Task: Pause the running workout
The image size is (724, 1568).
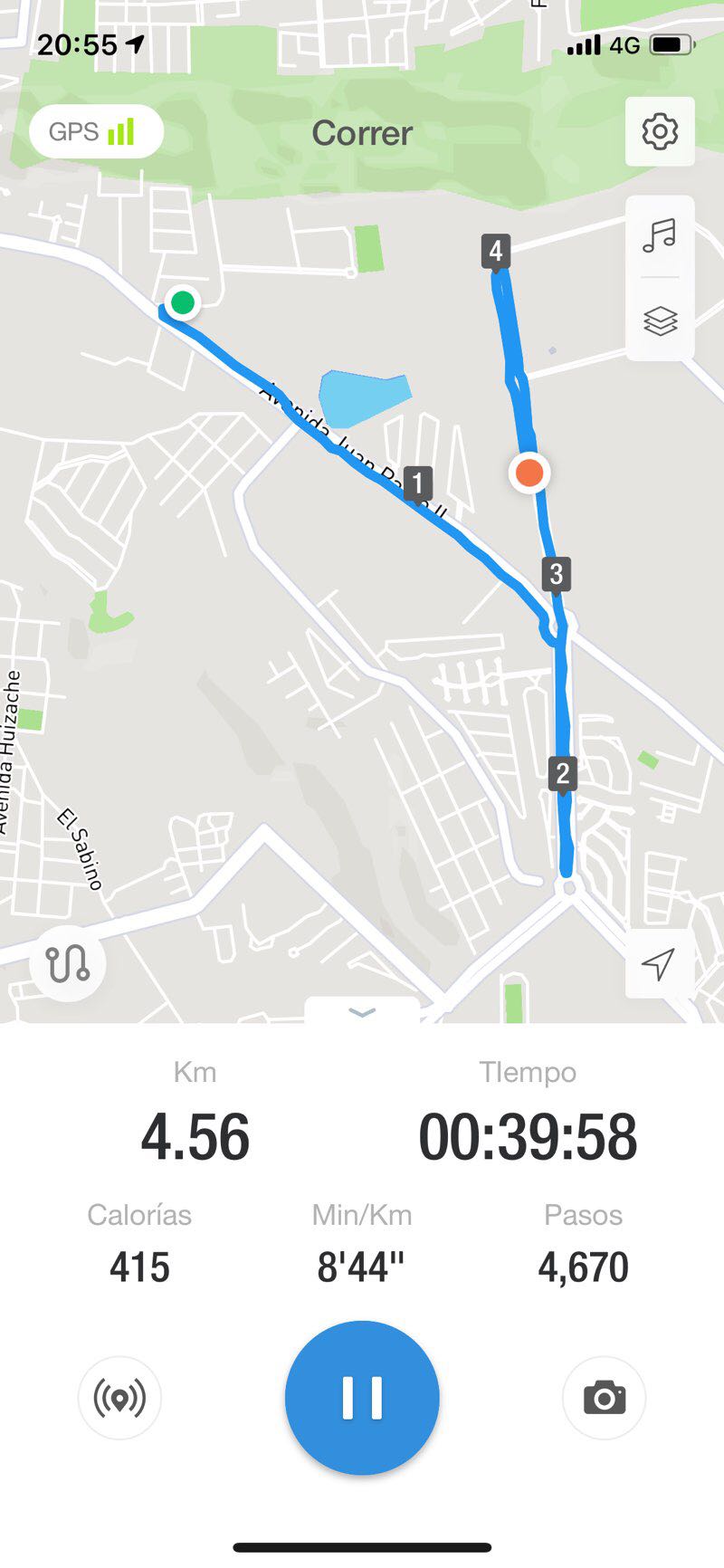Action: pos(362,1398)
